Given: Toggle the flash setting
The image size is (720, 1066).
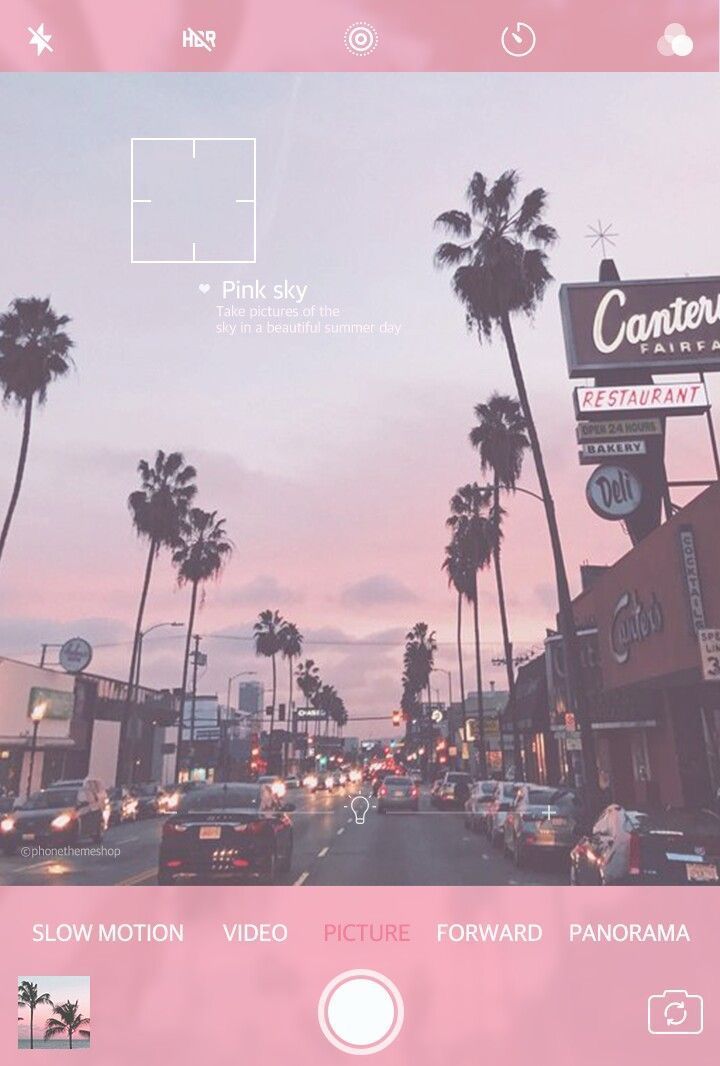Looking at the screenshot, I should 40,40.
